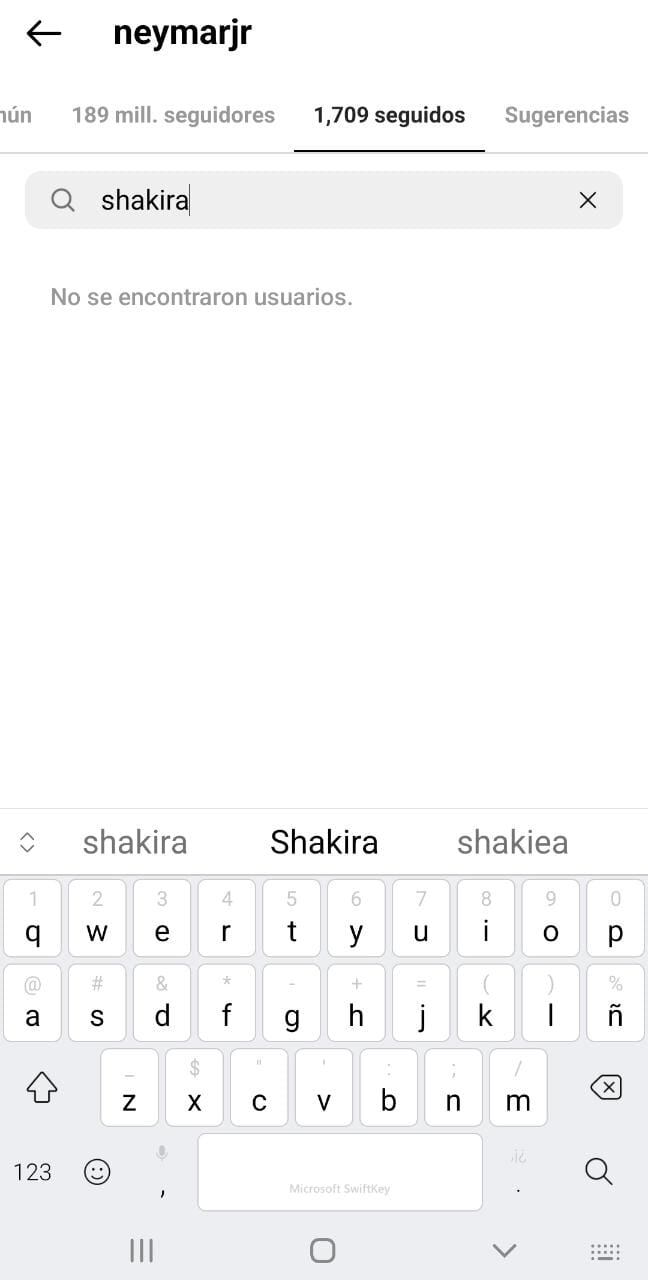Clear the shakira search text
Screen dimensions: 648x1280
pyautogui.click(x=588, y=200)
